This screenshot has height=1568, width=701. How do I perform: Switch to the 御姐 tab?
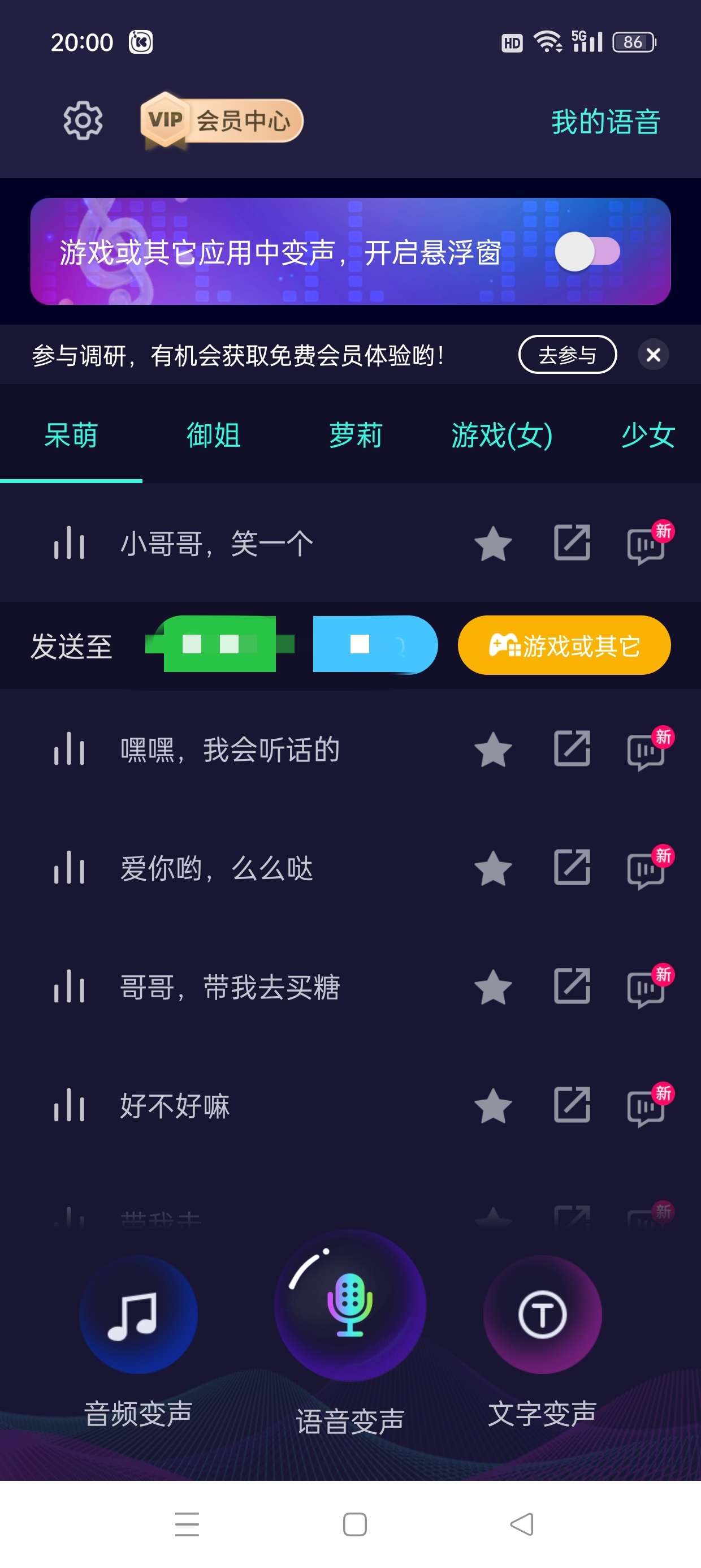click(x=213, y=436)
